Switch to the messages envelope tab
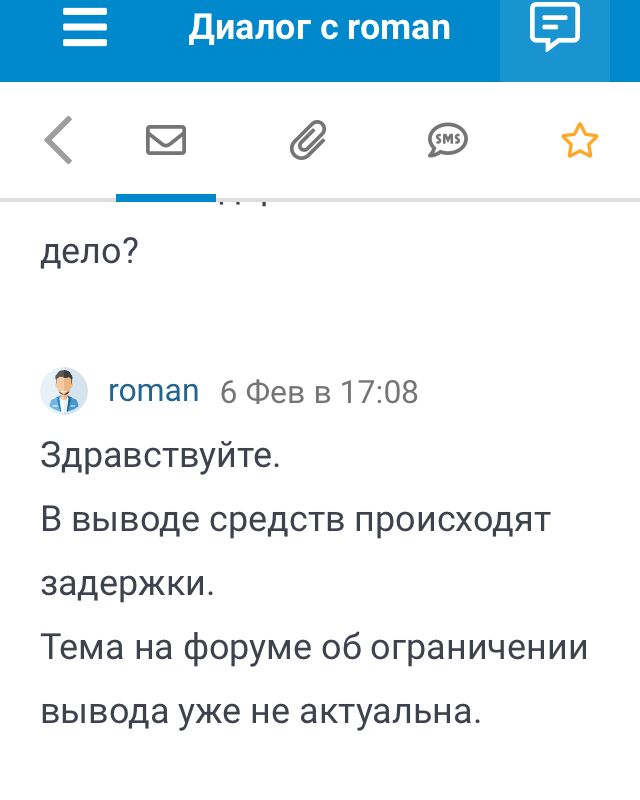Viewport: 640px width, 800px height. (x=166, y=141)
